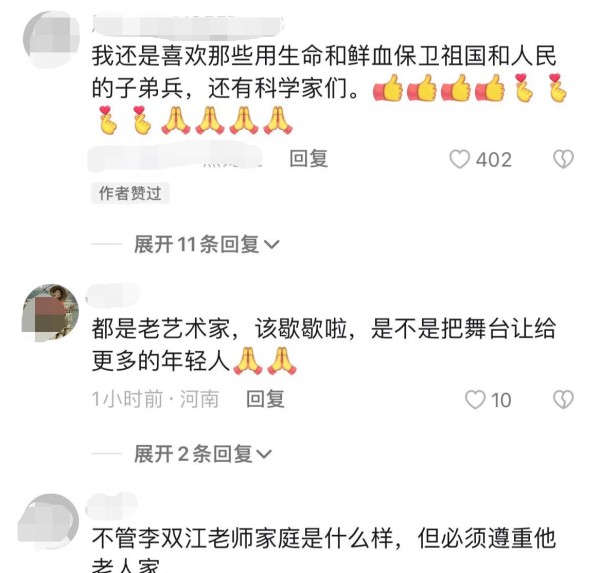Open the 李双江 commenter's avatar

pos(49,522)
